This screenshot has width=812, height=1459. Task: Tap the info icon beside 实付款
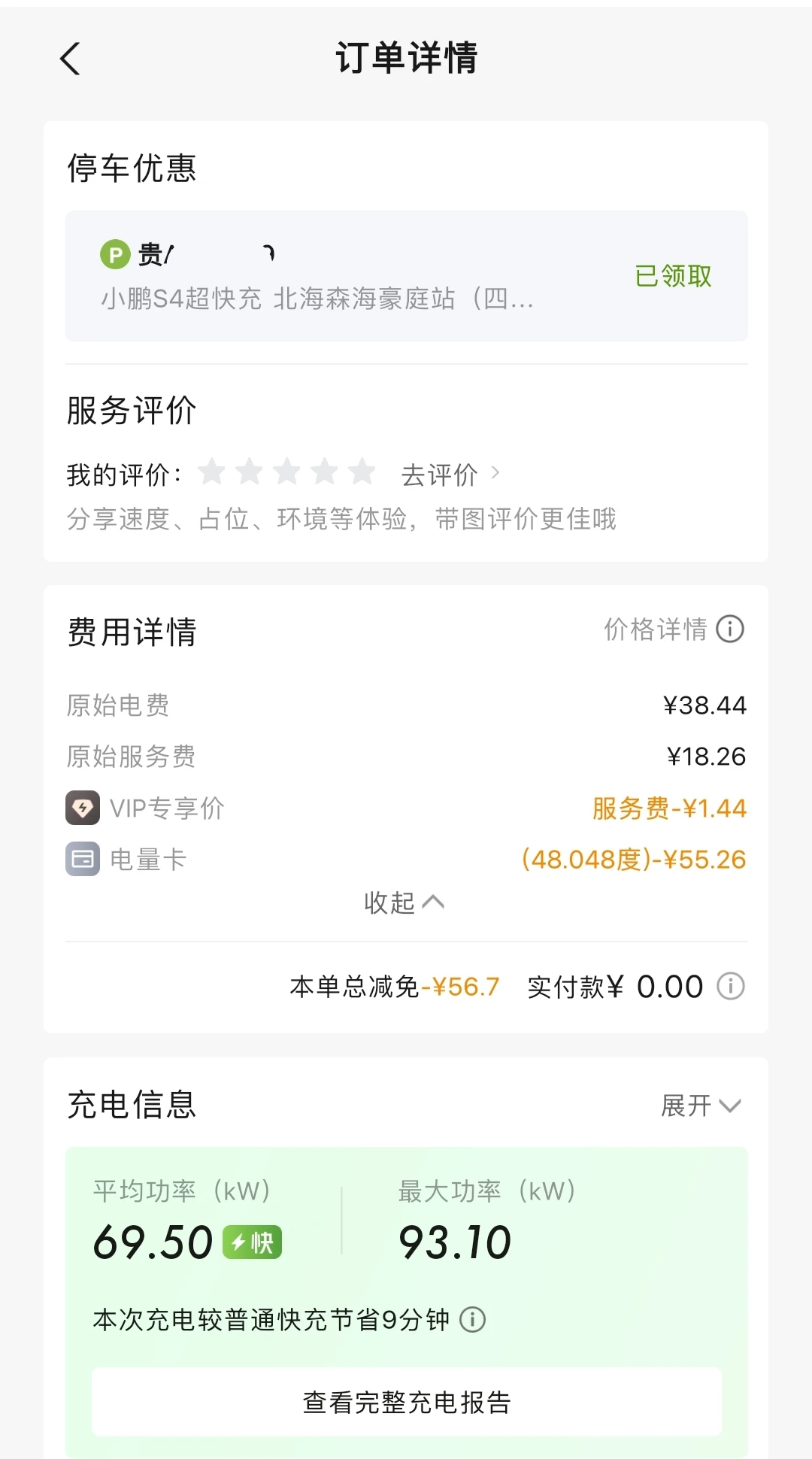click(x=730, y=986)
